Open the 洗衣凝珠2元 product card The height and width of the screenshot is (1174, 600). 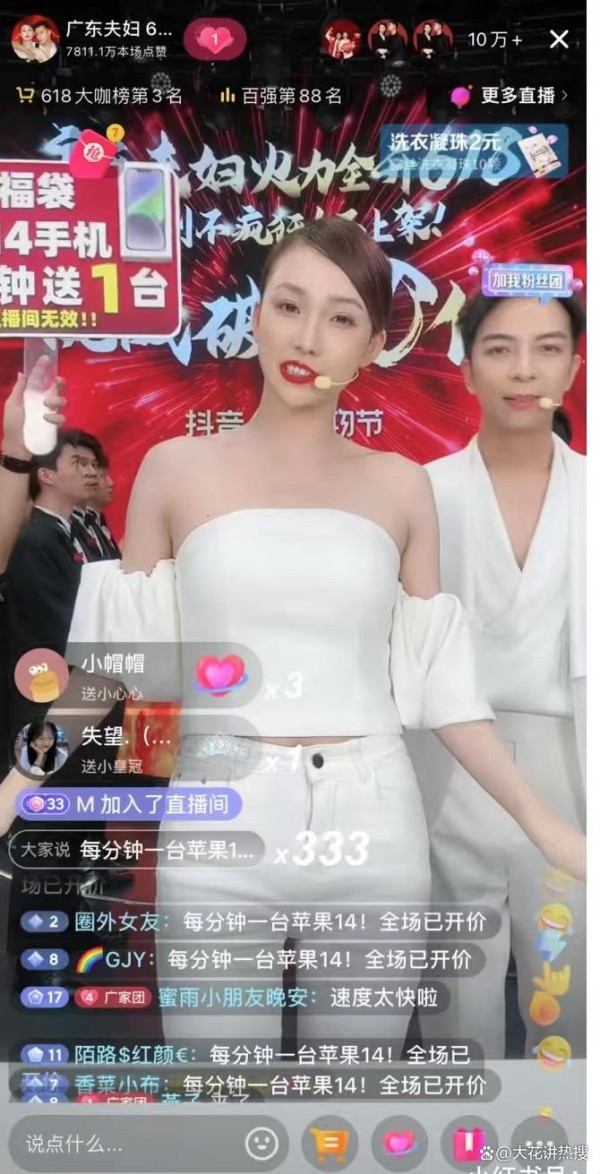click(x=472, y=151)
